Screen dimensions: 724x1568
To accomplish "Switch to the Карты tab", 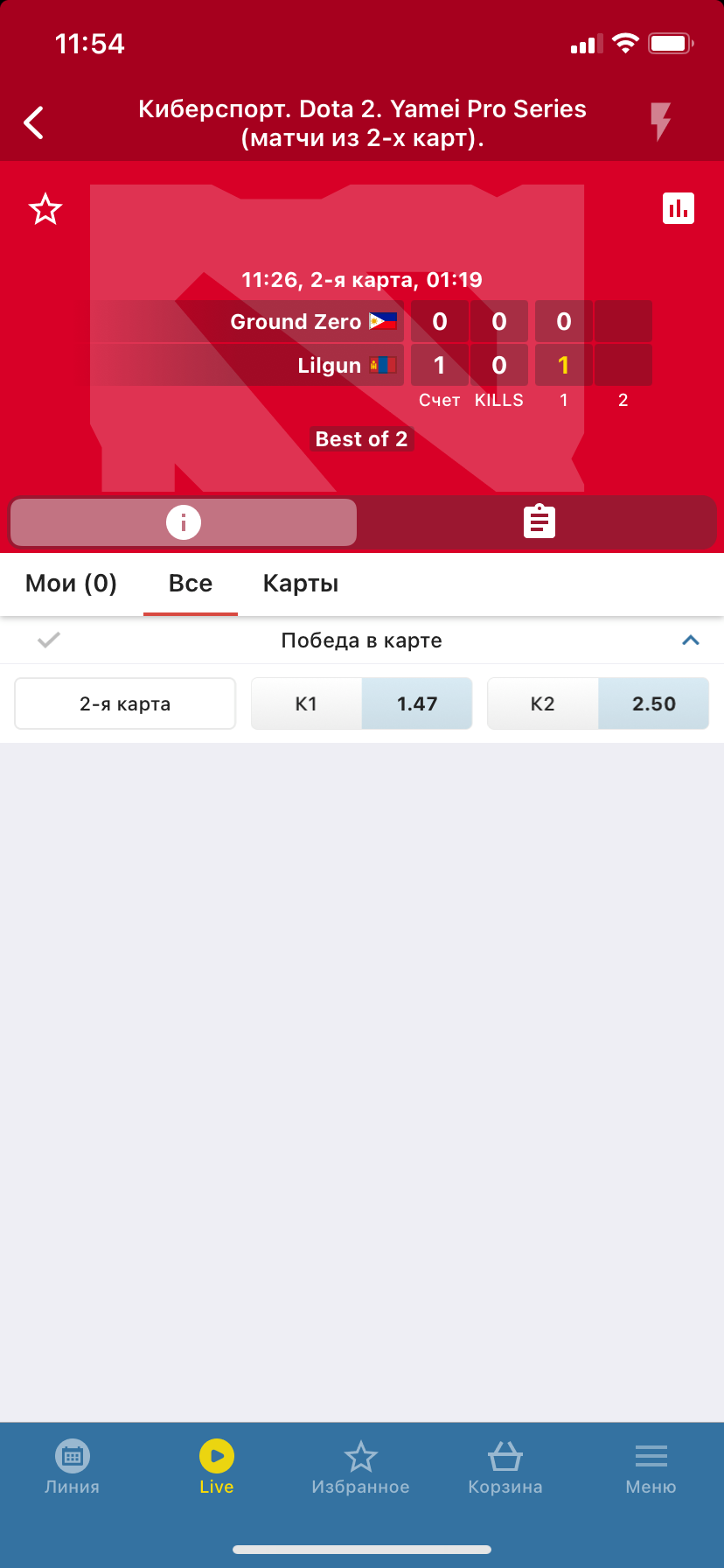I will tap(301, 584).
